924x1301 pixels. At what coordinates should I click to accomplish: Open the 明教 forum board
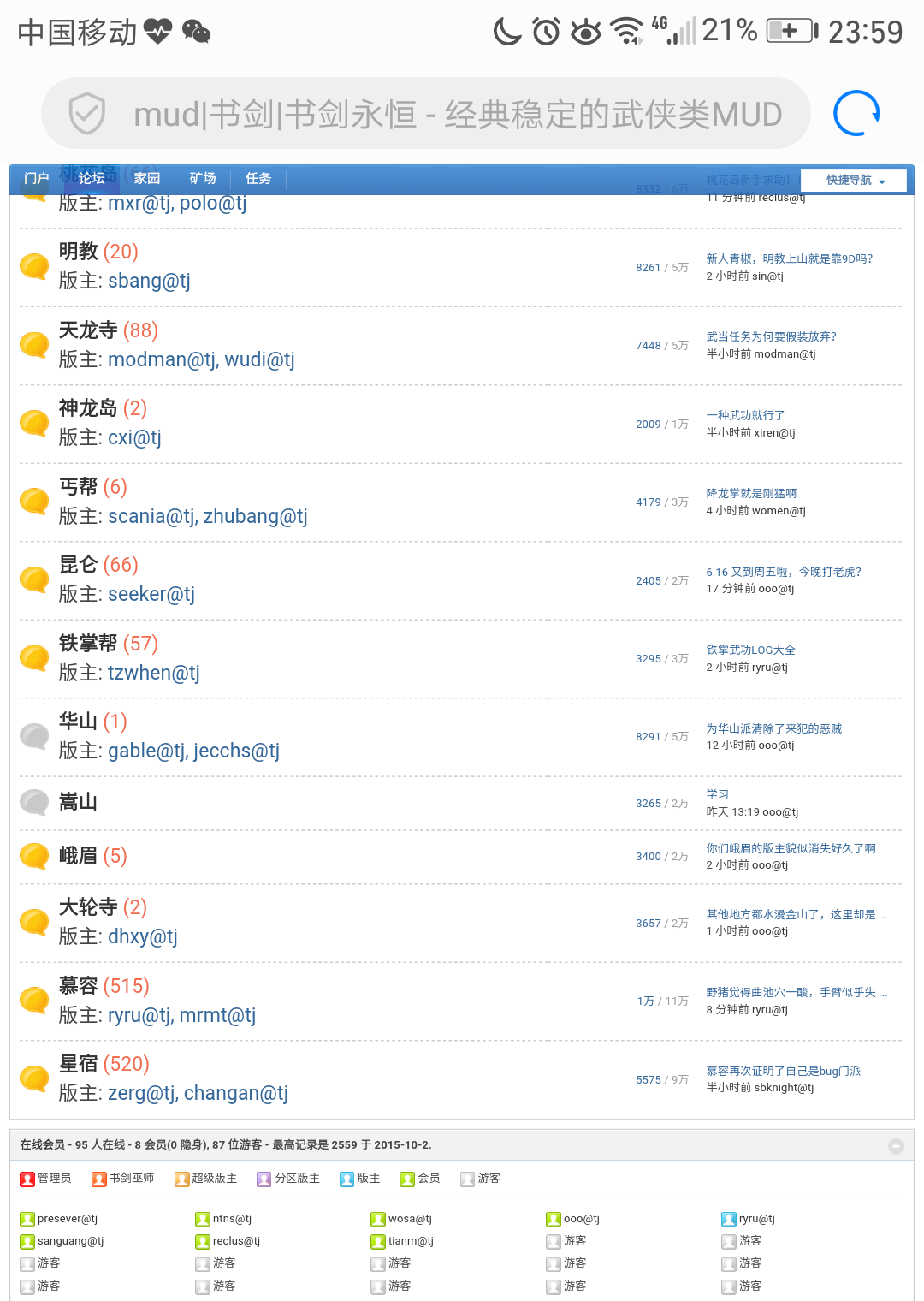[79, 252]
